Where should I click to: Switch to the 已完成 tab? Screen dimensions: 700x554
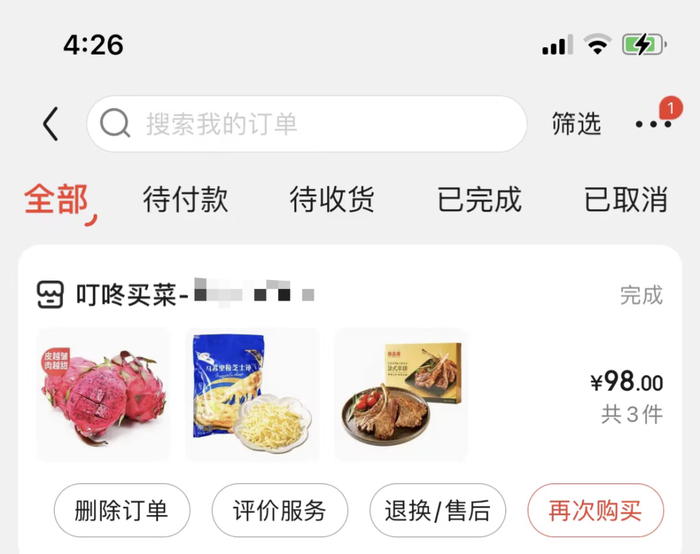coord(479,199)
